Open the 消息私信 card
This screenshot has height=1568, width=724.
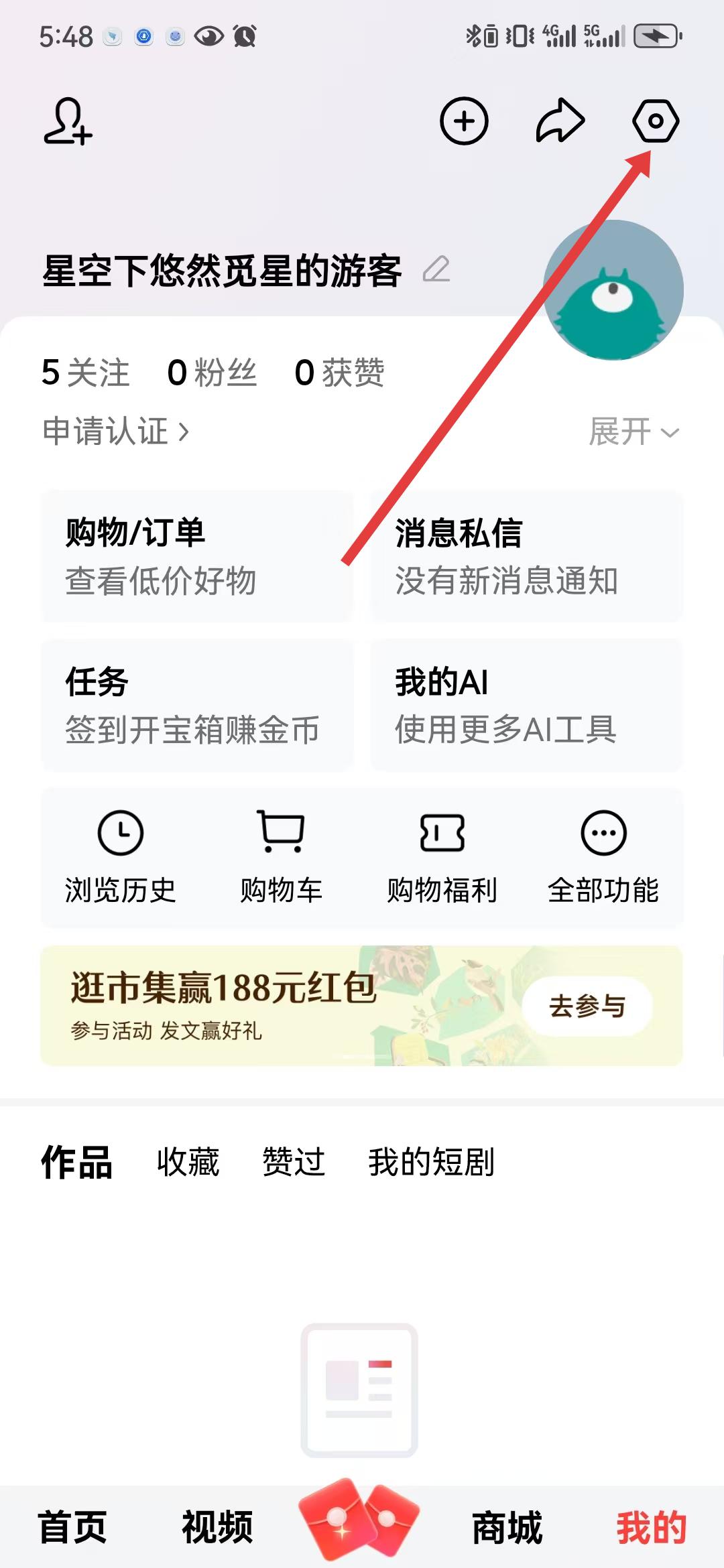pos(526,556)
